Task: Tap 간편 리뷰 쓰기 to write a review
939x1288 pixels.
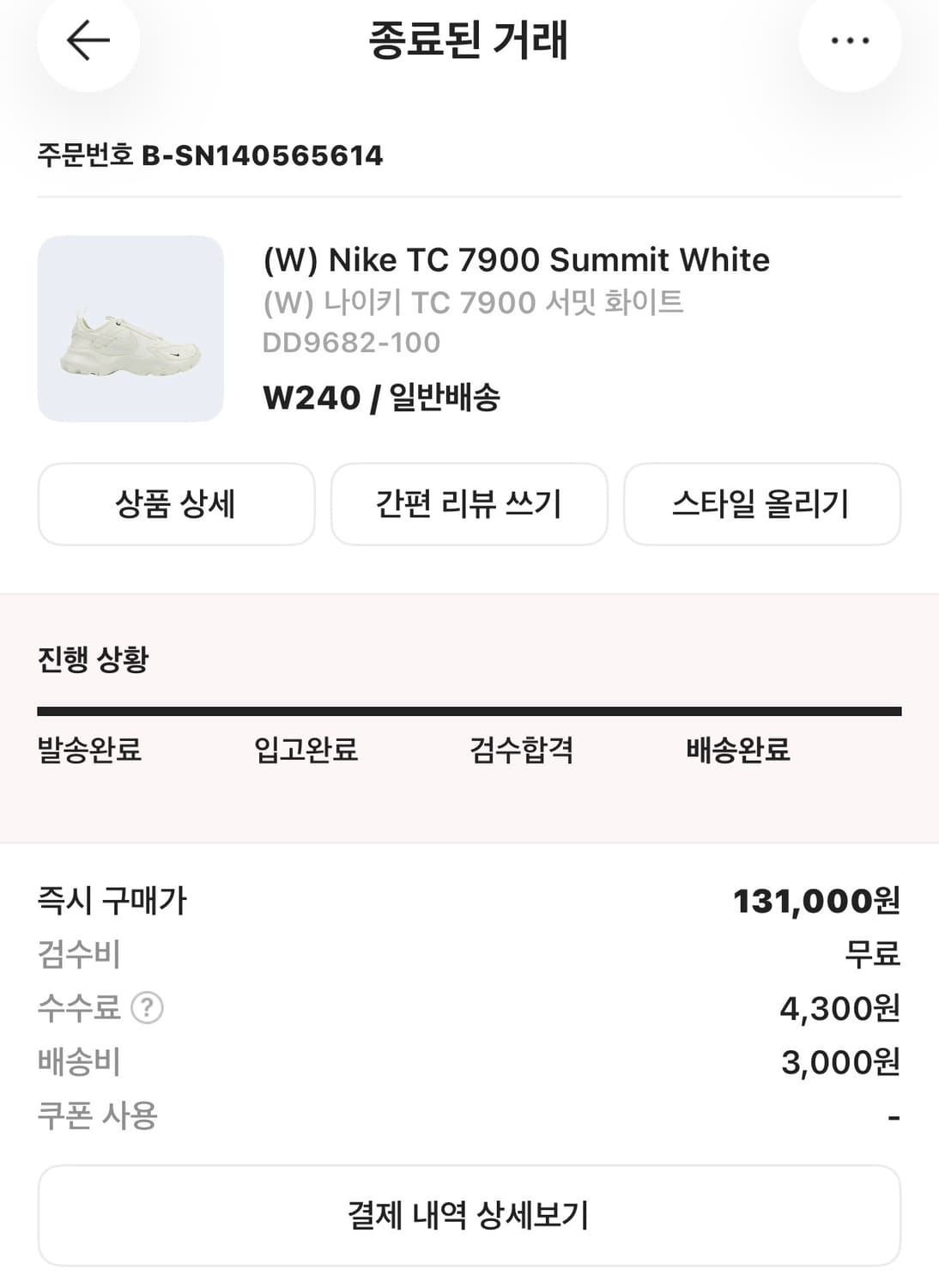Action: 469,504
